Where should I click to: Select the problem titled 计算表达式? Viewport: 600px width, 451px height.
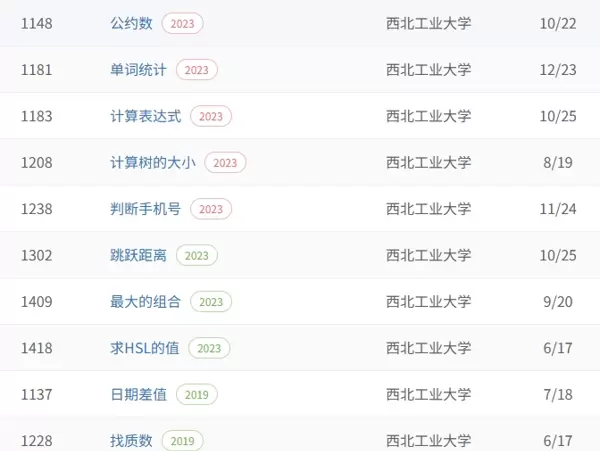[x=145, y=116]
